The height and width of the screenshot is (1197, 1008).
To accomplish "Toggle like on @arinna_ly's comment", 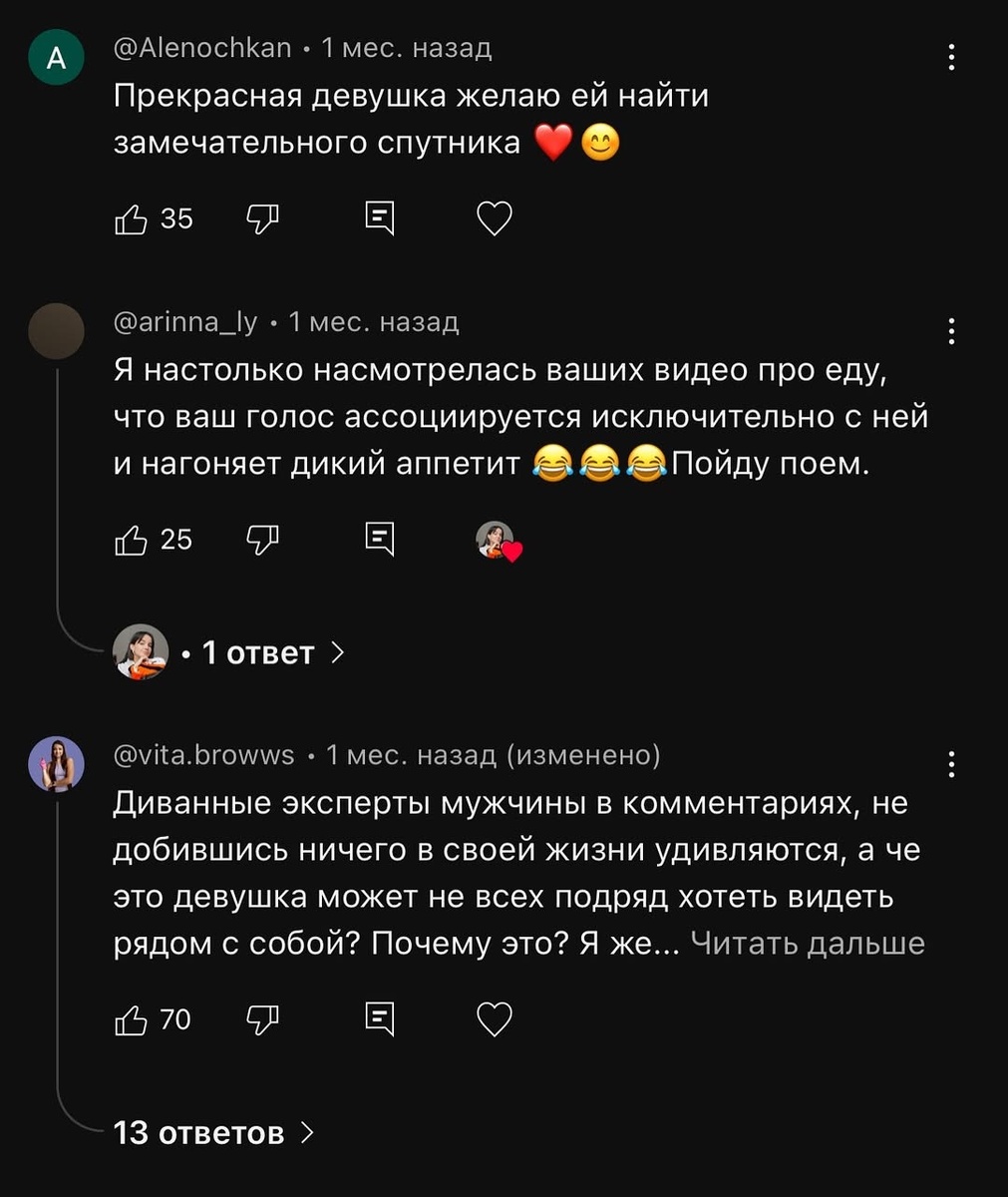I will [133, 540].
